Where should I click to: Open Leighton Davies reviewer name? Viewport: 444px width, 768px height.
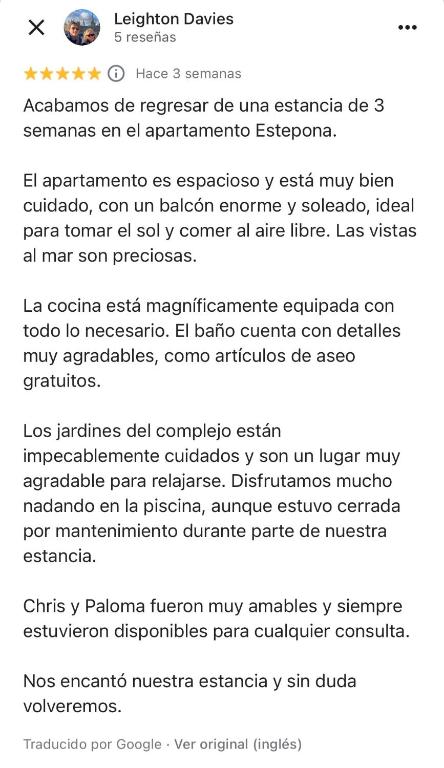click(173, 19)
